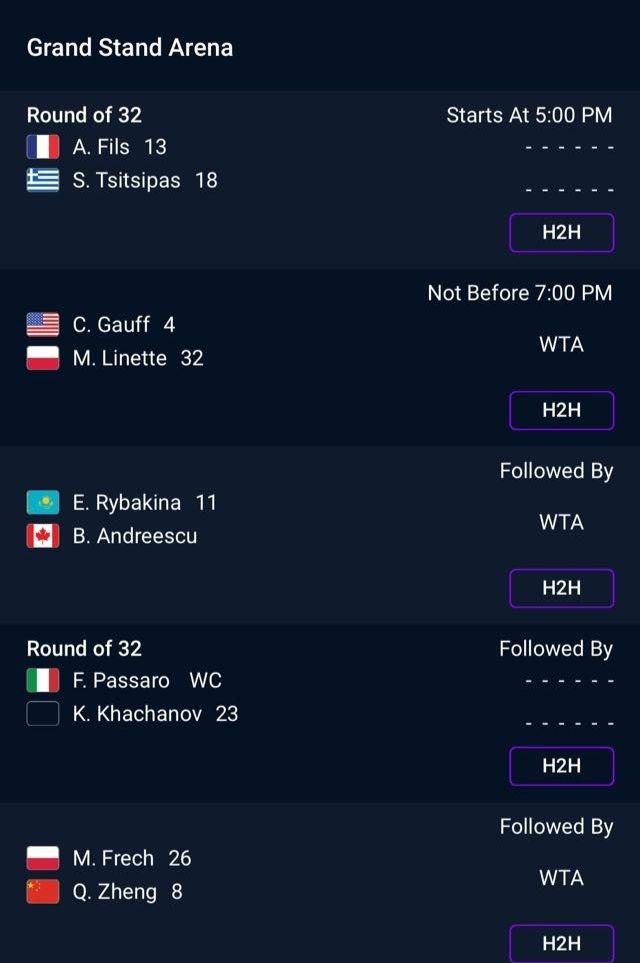The width and height of the screenshot is (640, 963).
Task: Open the A. Fils vs S. Tsitsipas match
Action: [x=250, y=165]
